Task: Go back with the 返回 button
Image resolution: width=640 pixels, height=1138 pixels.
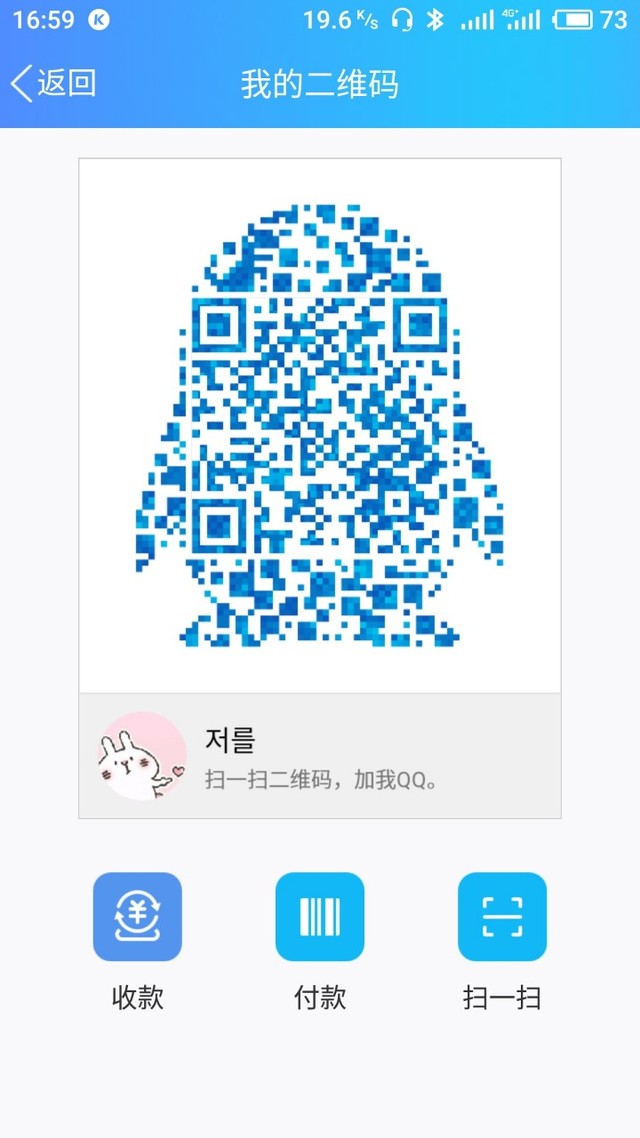Action: click(x=54, y=83)
